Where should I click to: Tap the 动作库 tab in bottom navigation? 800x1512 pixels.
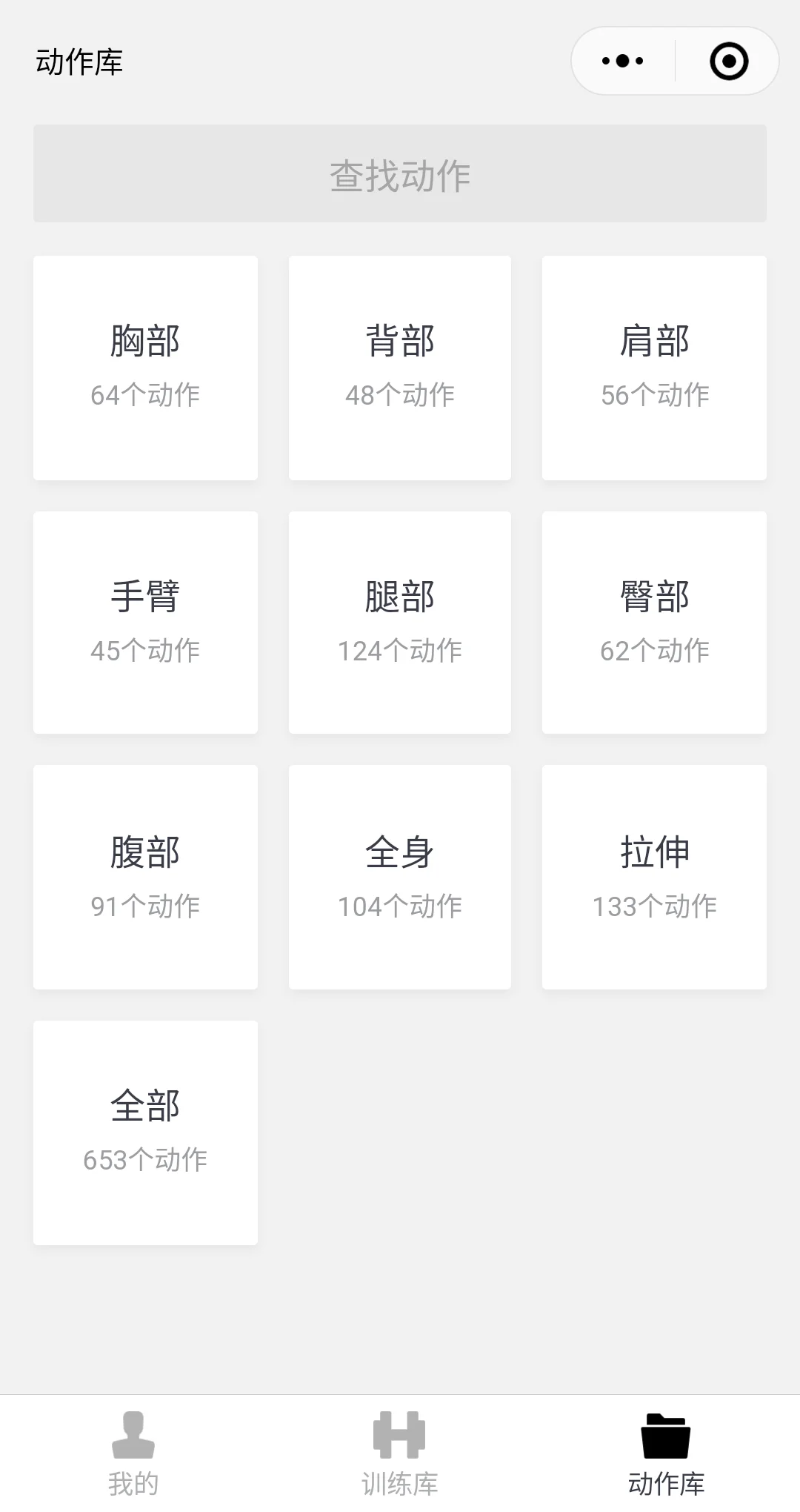[x=666, y=1453]
